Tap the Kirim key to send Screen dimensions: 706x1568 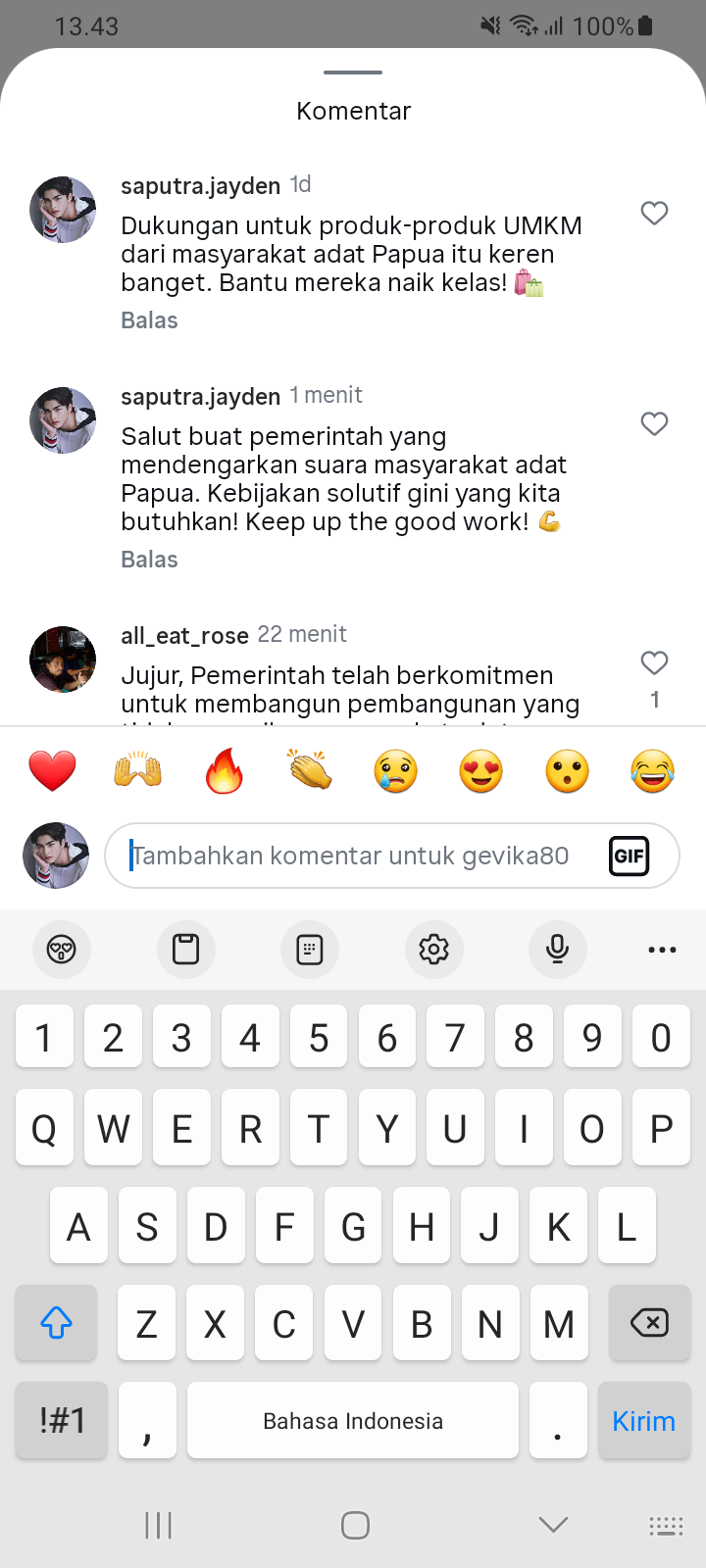click(x=643, y=1421)
